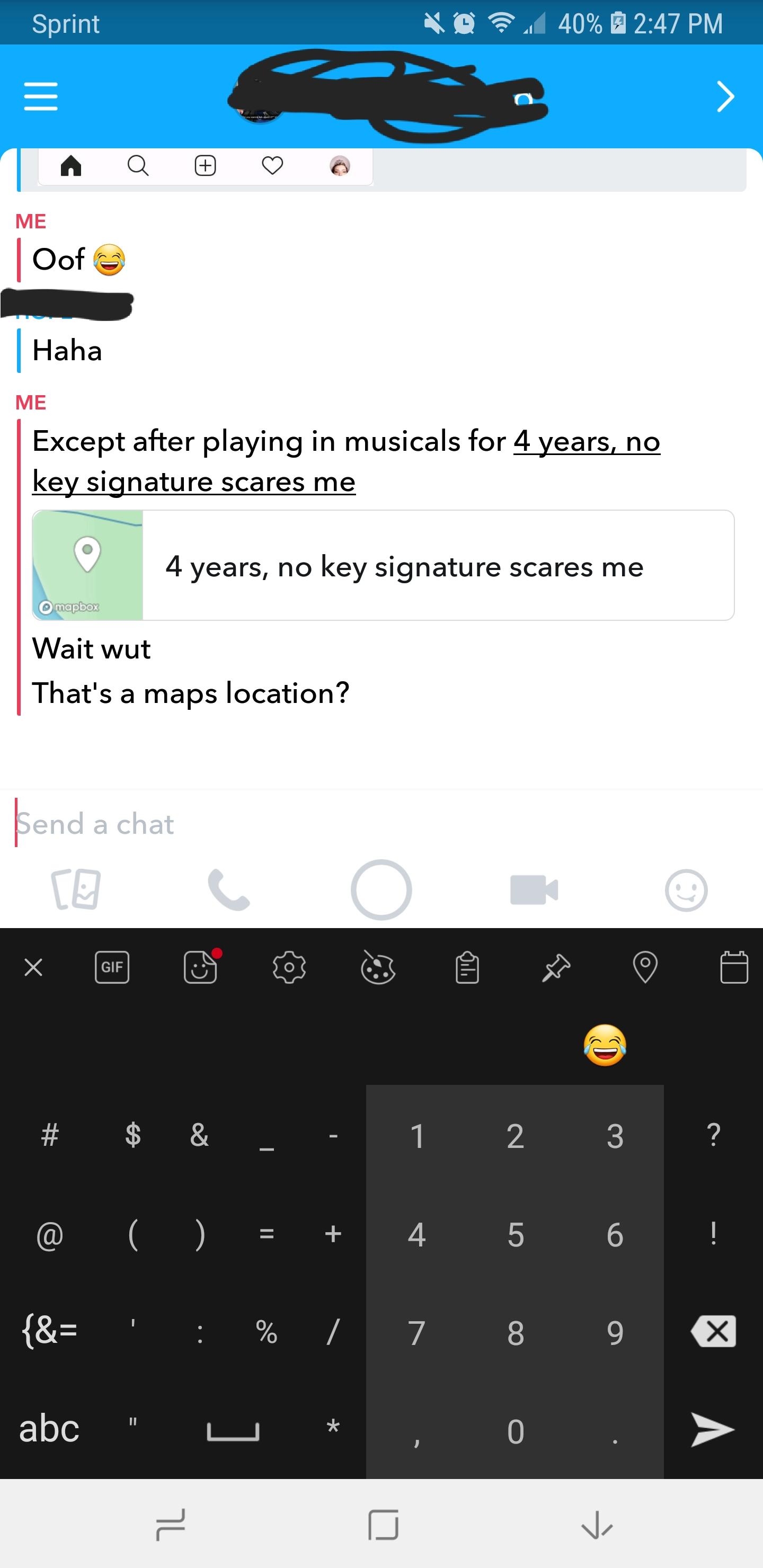Open the mapbox location card
Screen dimensions: 763x1568
pyautogui.click(x=383, y=565)
